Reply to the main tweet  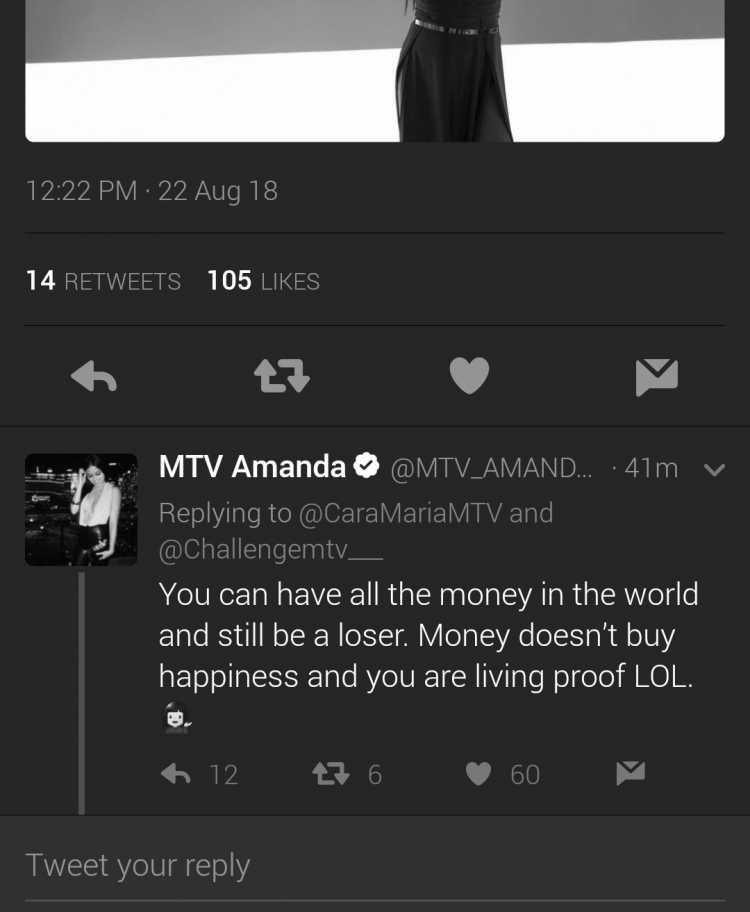click(94, 377)
